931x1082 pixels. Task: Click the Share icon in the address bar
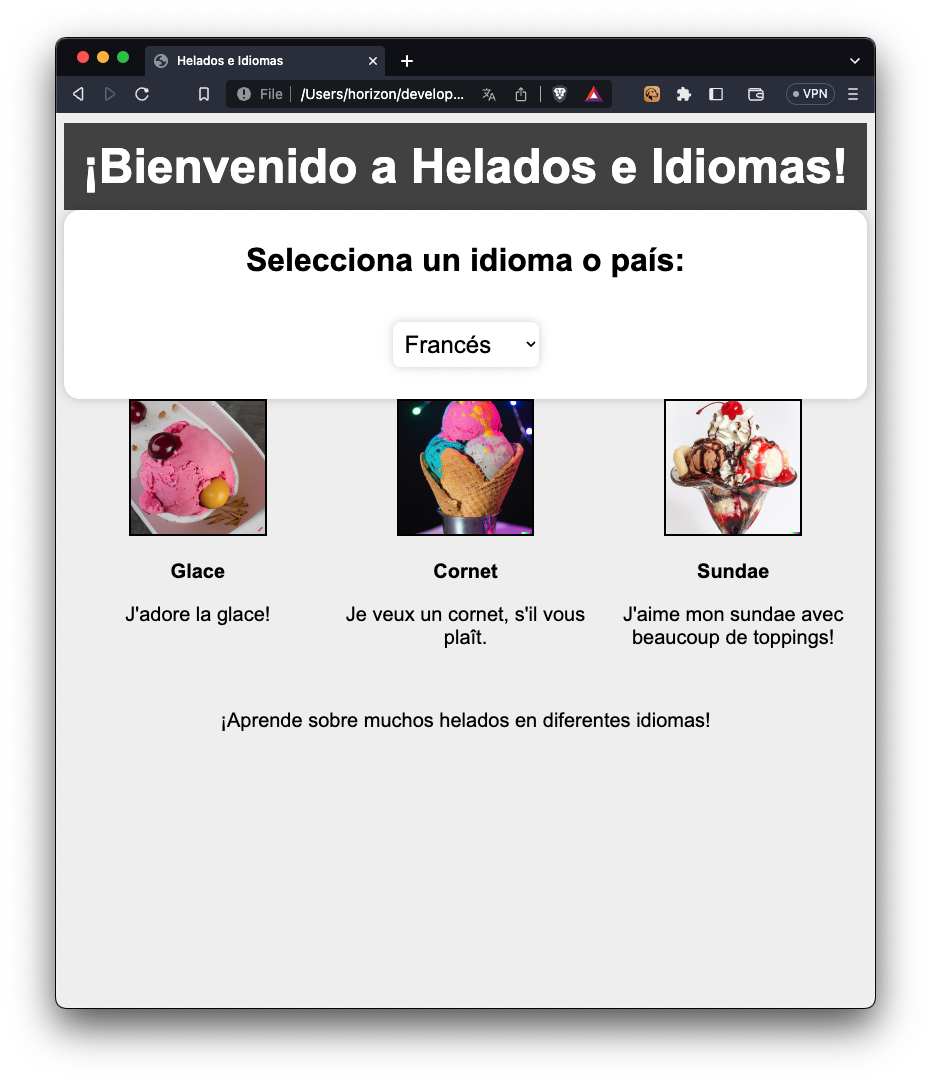(x=521, y=93)
